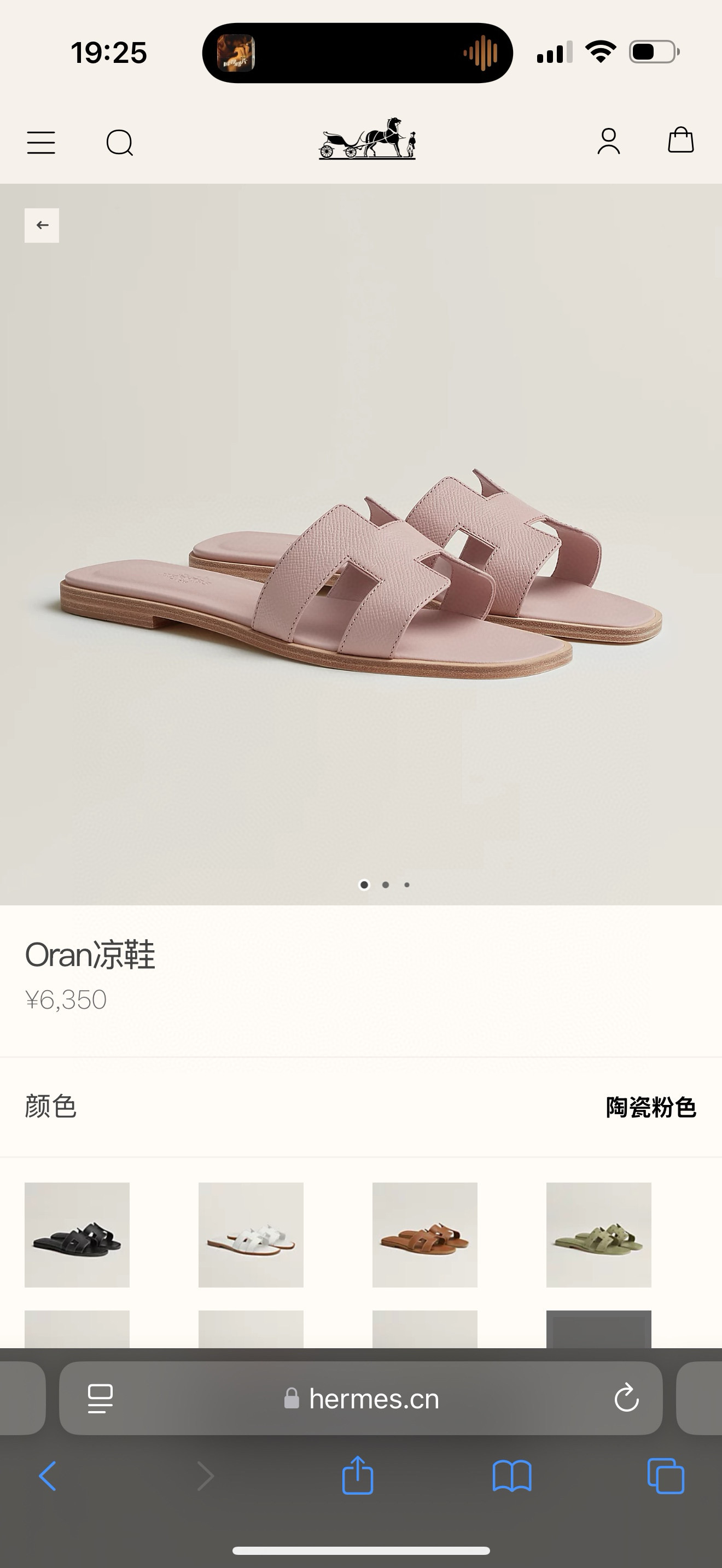Select the green Oran sandal color
722x1568 pixels.
pyautogui.click(x=598, y=1234)
